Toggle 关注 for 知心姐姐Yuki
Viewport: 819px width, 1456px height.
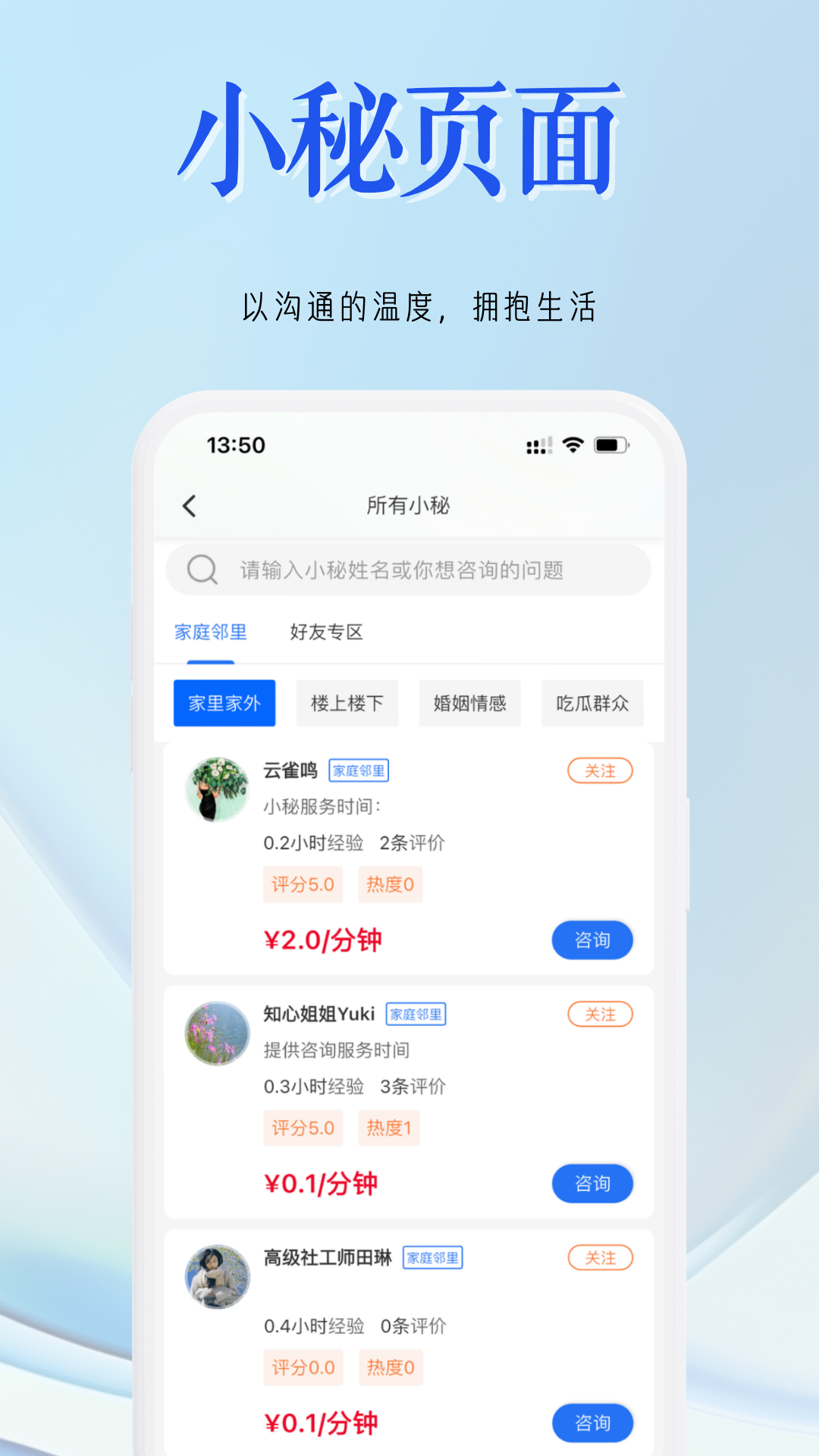(600, 1014)
